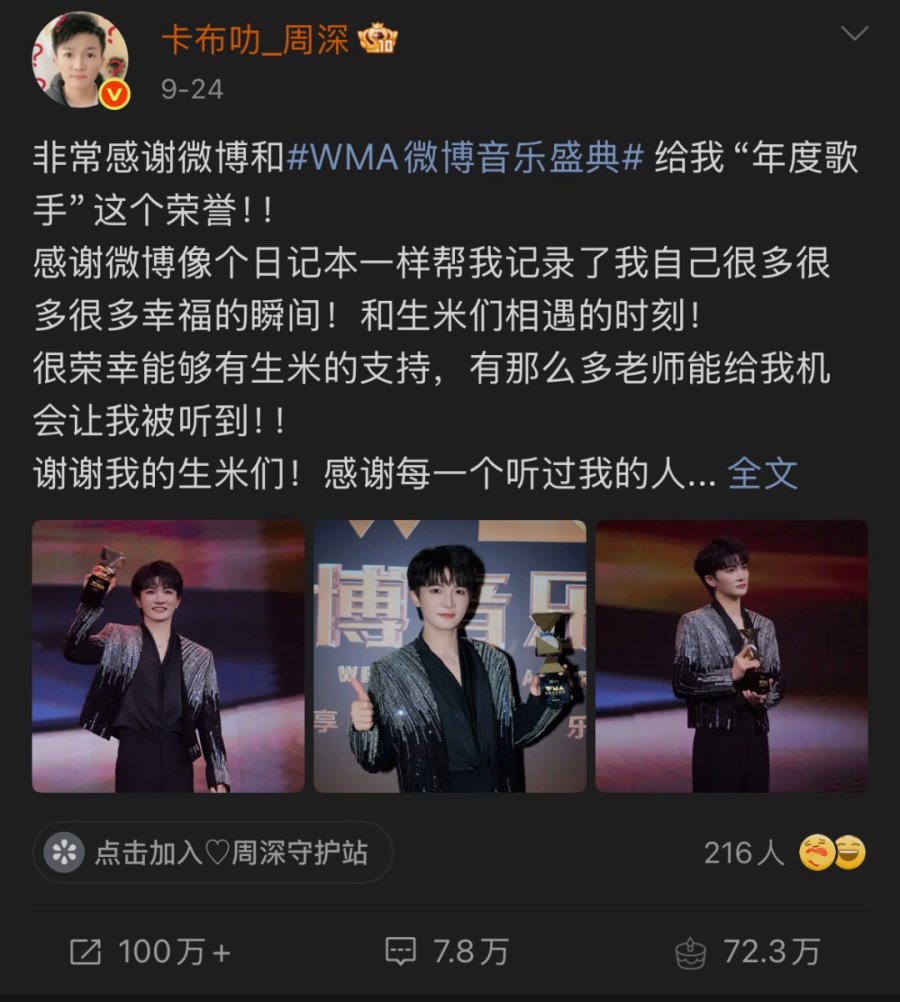View middle photo with thumbs up
Viewport: 900px width, 1002px height.
coord(450,656)
